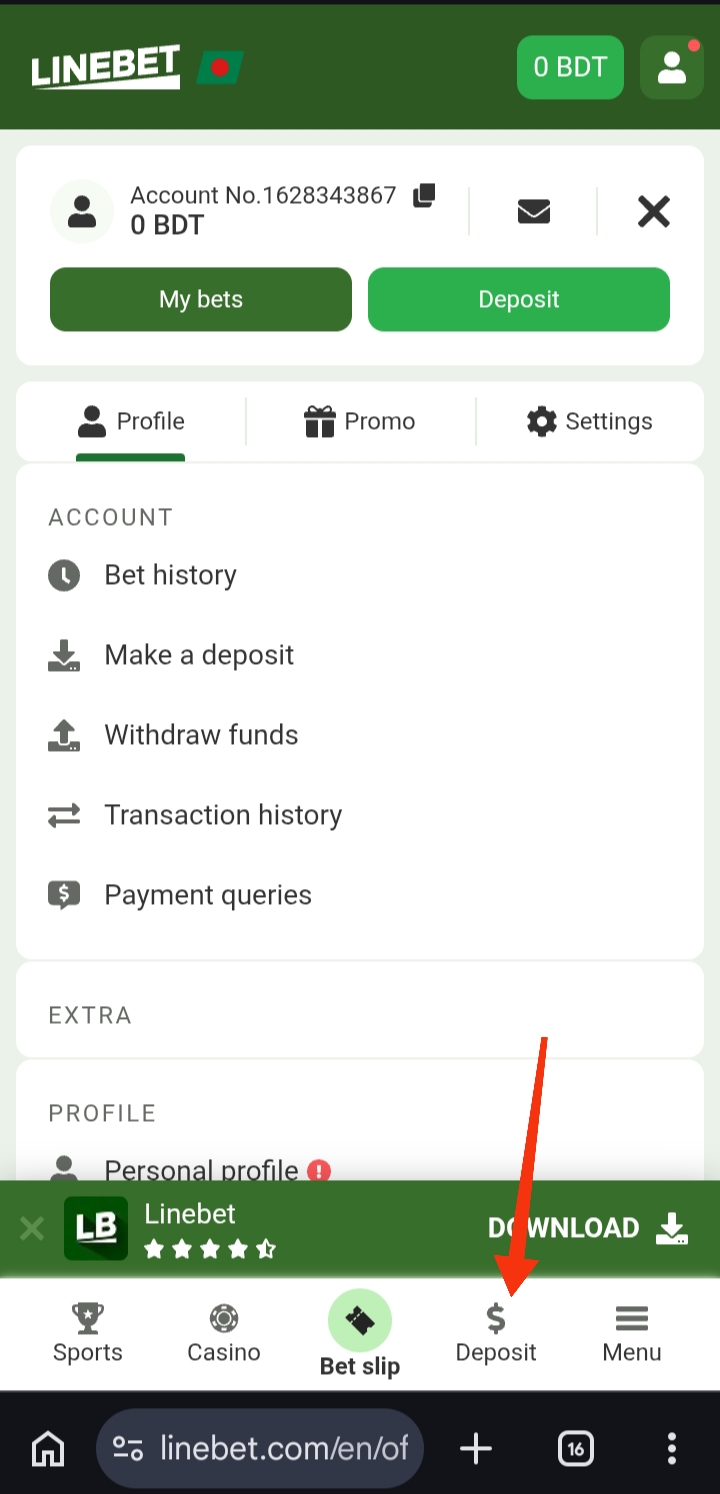Go to Sports in bottom navigation

click(88, 1334)
